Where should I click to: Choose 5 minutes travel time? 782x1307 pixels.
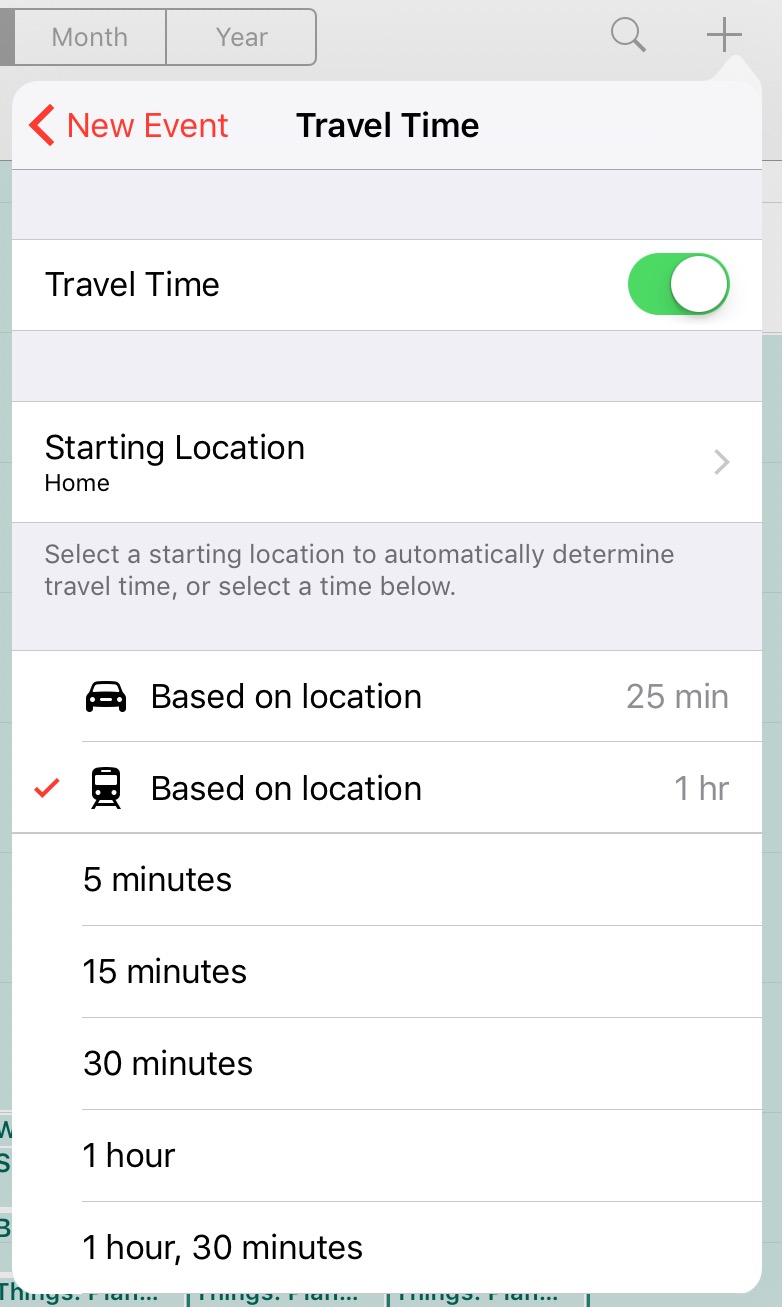pos(386,880)
